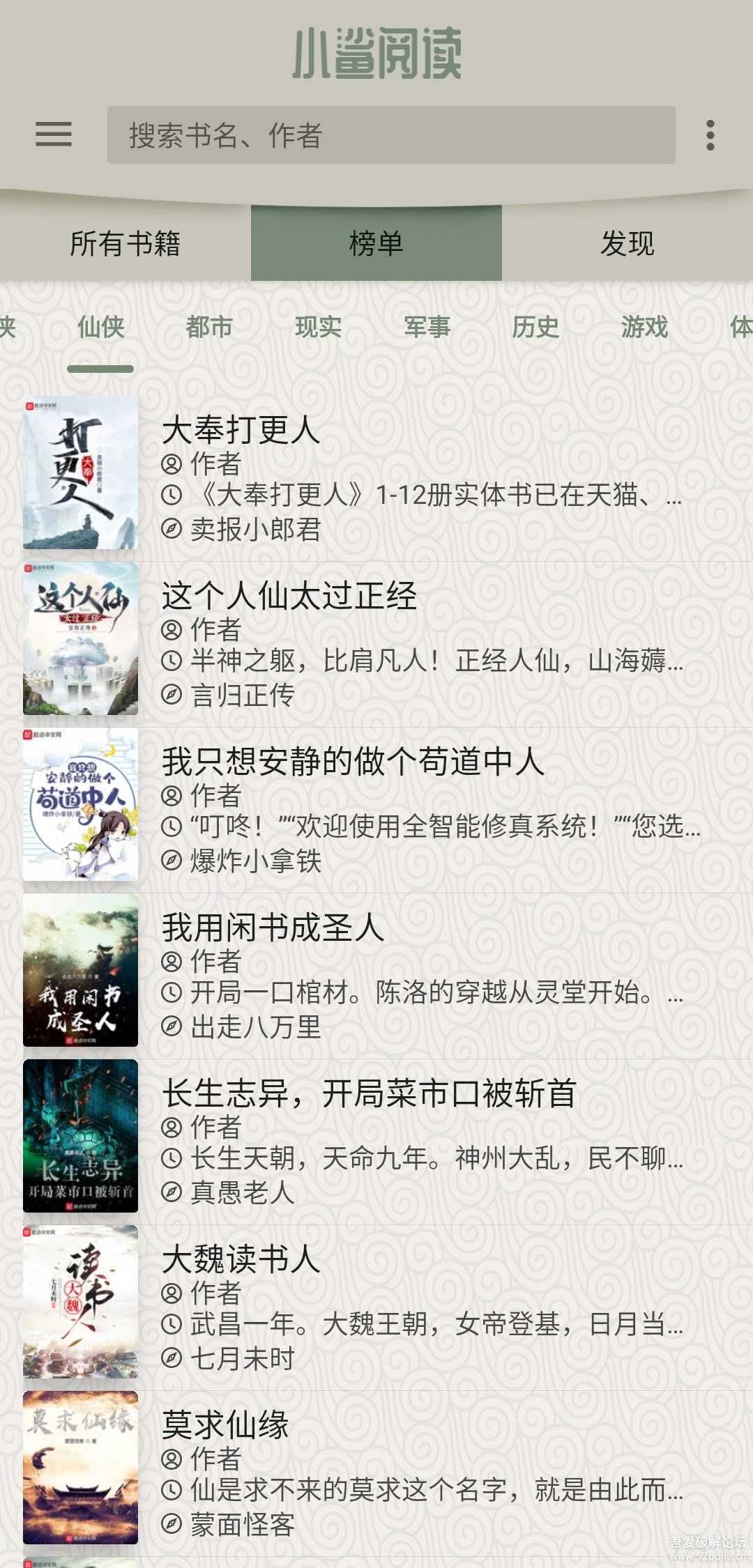753x1568 pixels.
Task: Click the author icon beside 大奉打更人
Action: [172, 462]
